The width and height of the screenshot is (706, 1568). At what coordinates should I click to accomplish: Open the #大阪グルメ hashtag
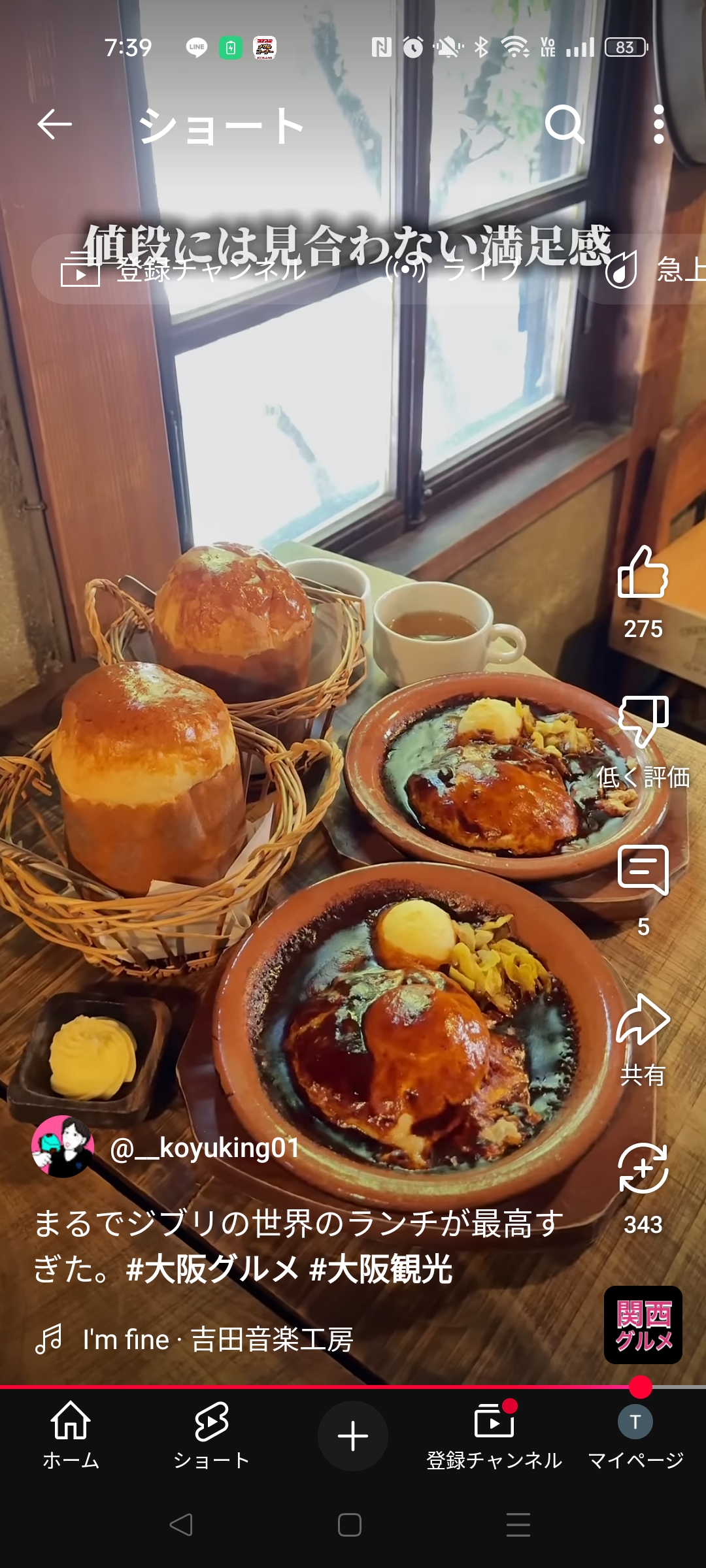[212, 1269]
